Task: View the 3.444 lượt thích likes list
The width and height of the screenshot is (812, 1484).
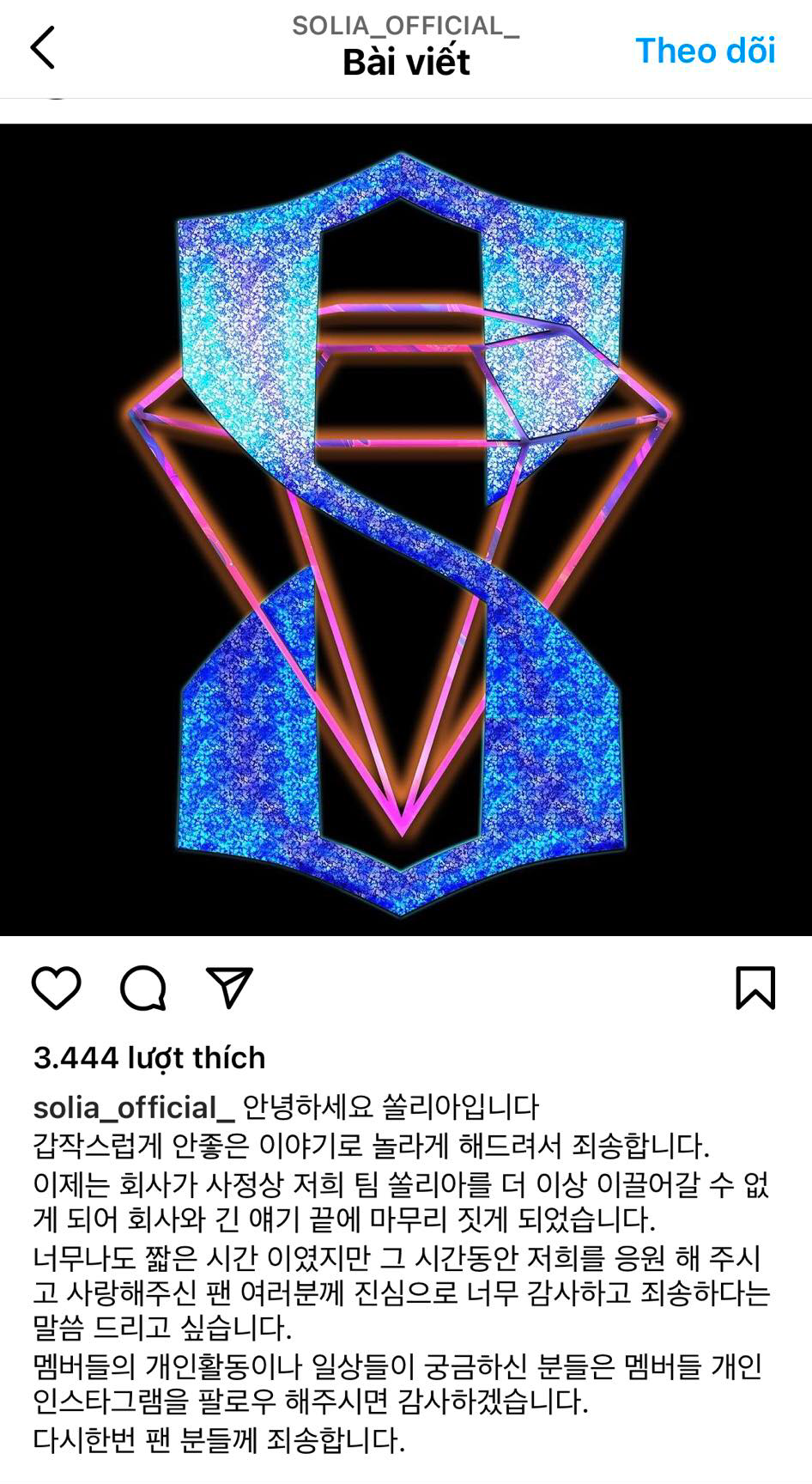Action: [149, 1058]
